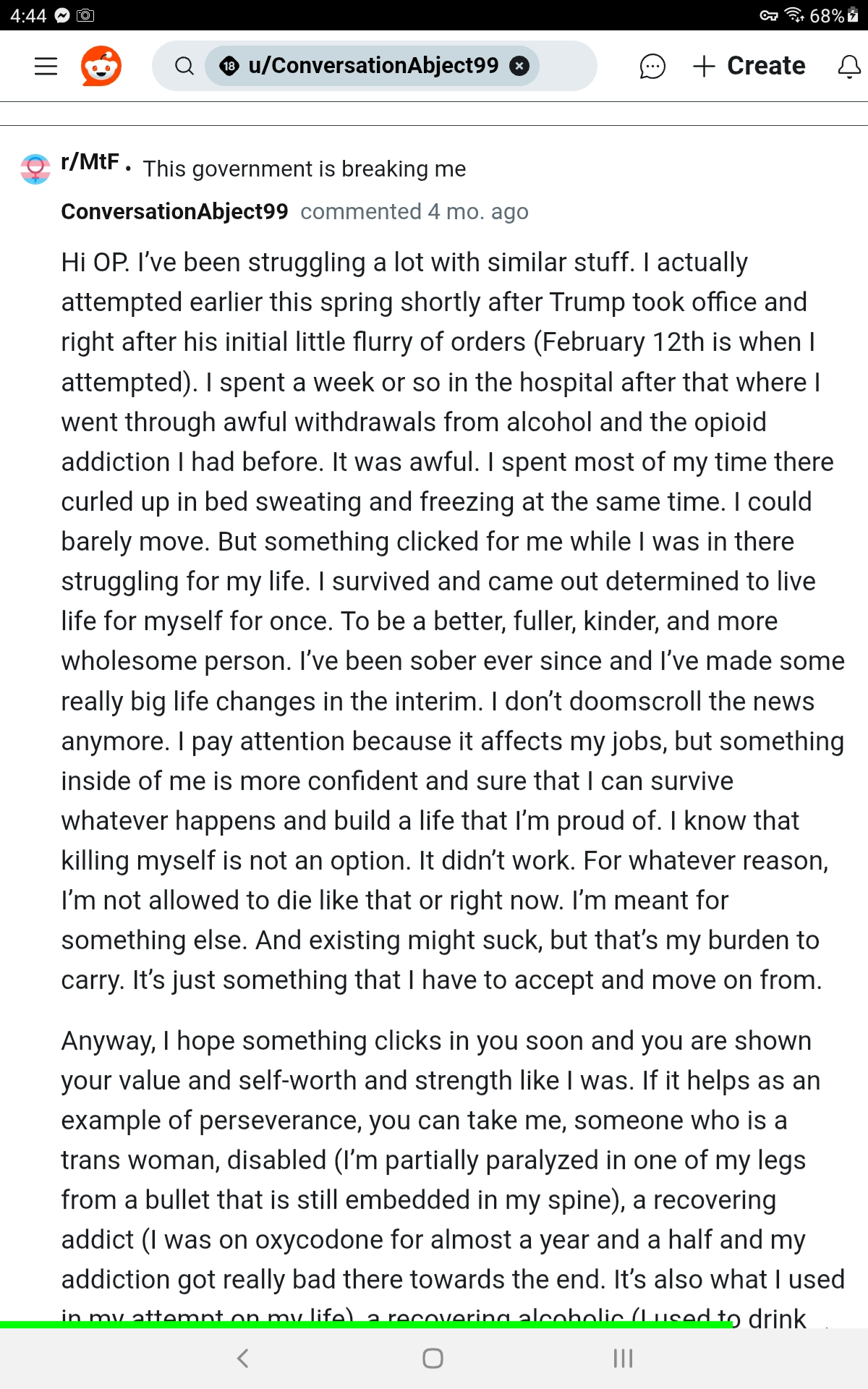Remove the u/ConversationAbject99 search filter
This screenshot has height=1389, width=868.
click(519, 66)
